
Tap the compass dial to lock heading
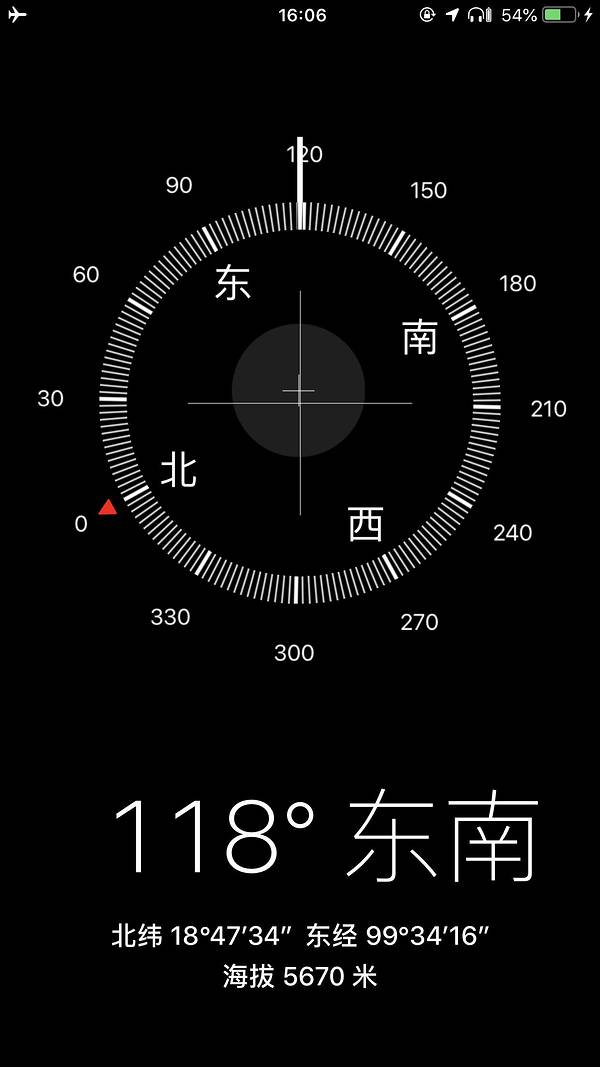299,390
